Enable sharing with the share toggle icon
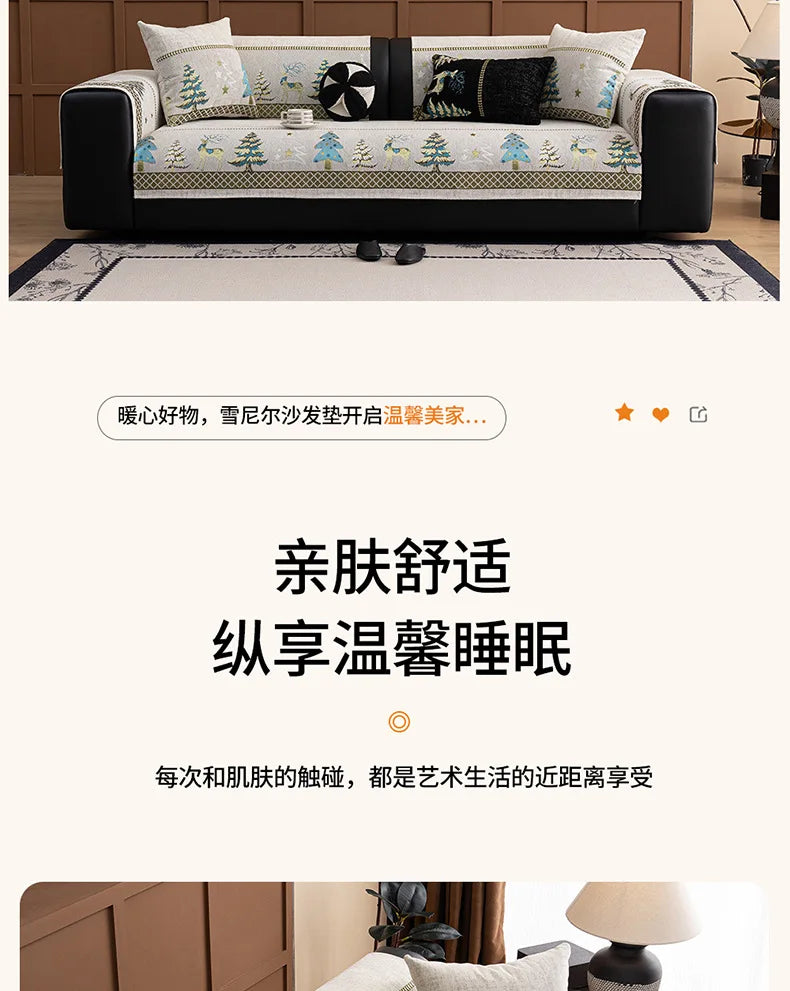This screenshot has height=991, width=790. click(x=698, y=413)
